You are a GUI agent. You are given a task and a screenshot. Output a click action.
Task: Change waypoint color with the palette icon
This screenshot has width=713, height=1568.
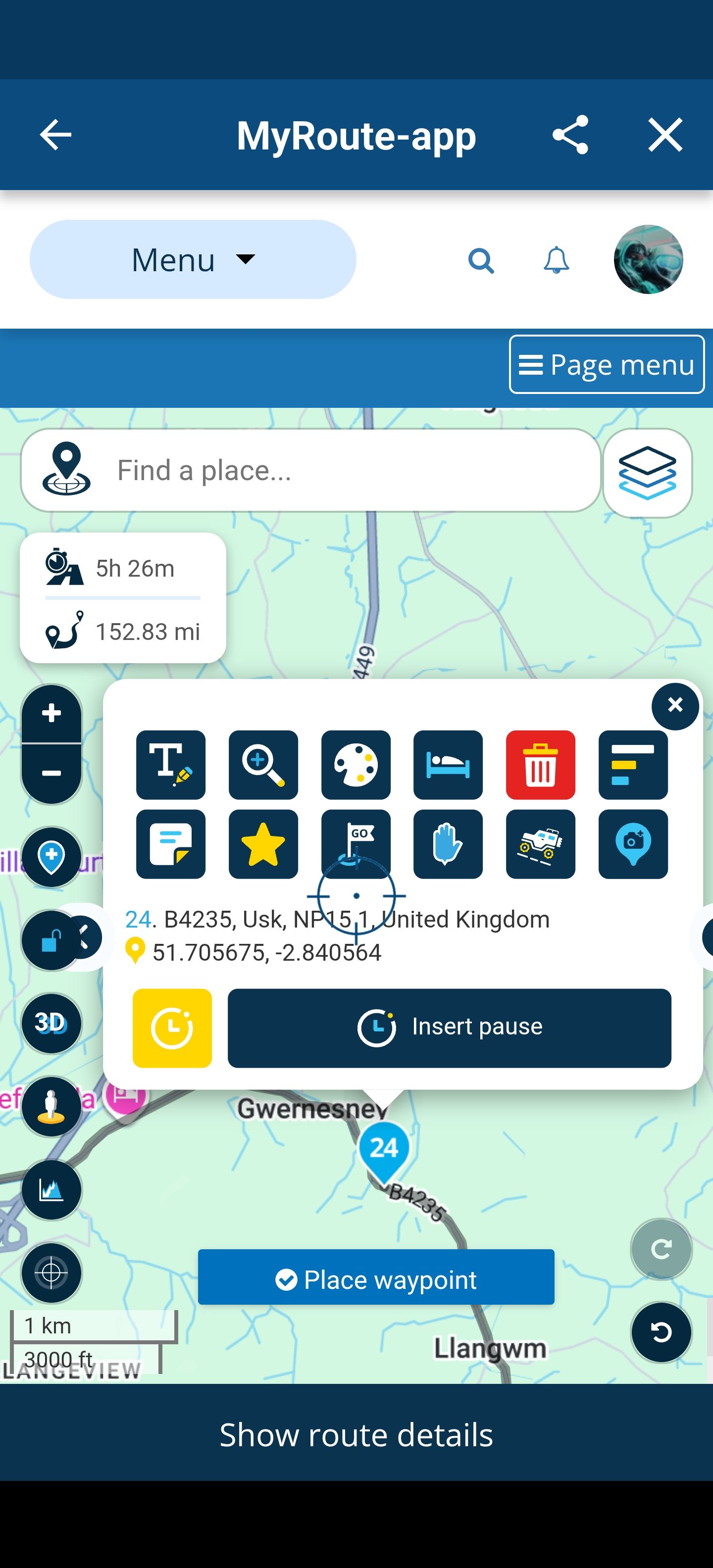point(356,765)
